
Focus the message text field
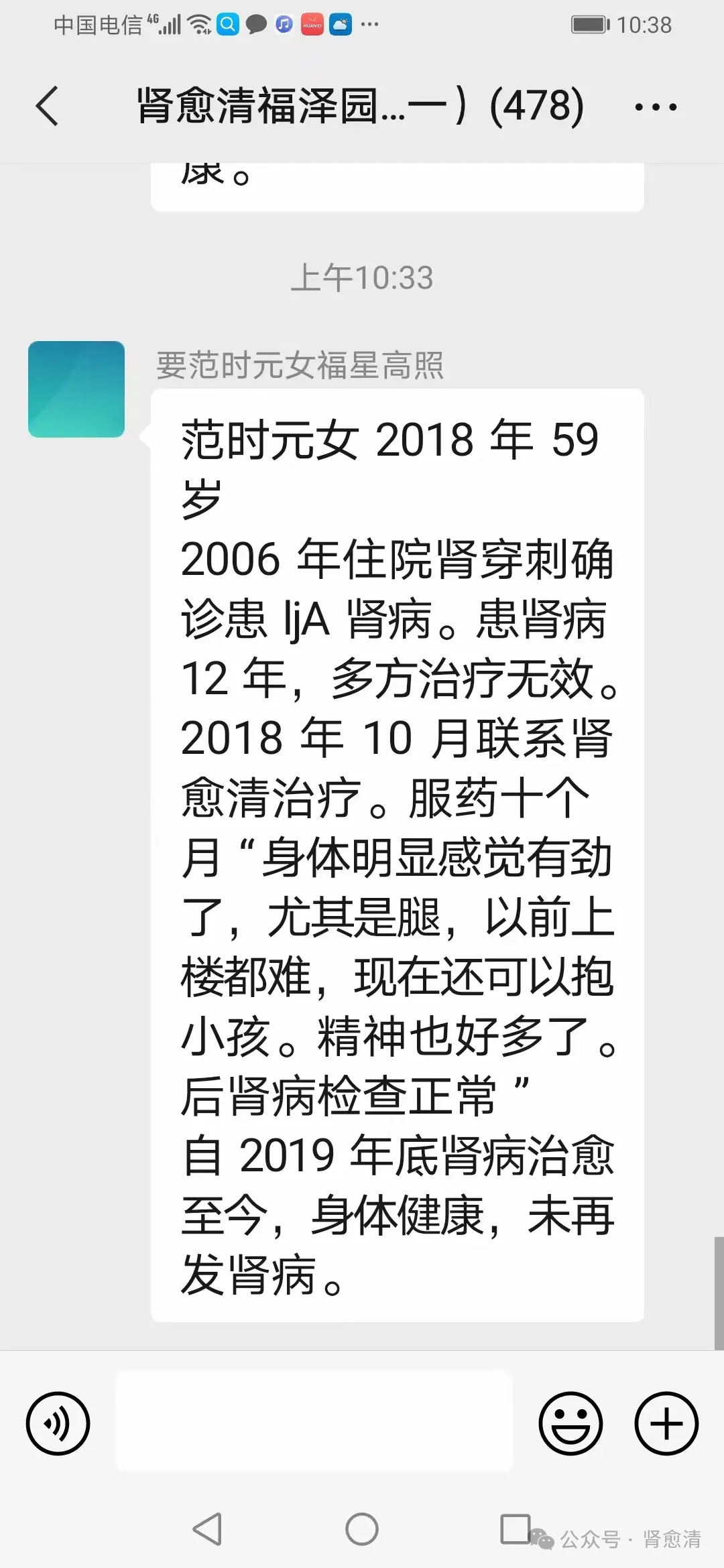pyautogui.click(x=314, y=1421)
